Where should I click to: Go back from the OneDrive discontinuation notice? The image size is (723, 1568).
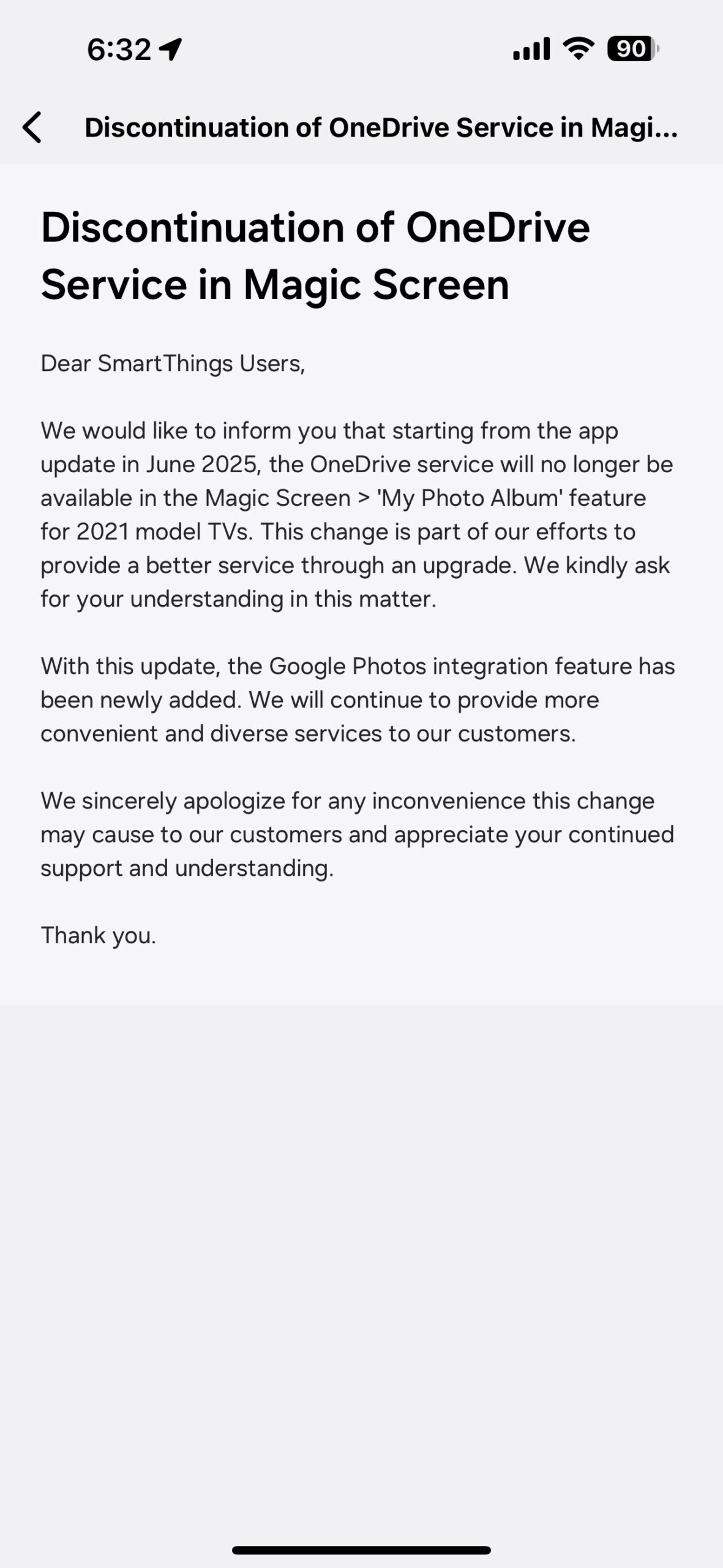(32, 127)
